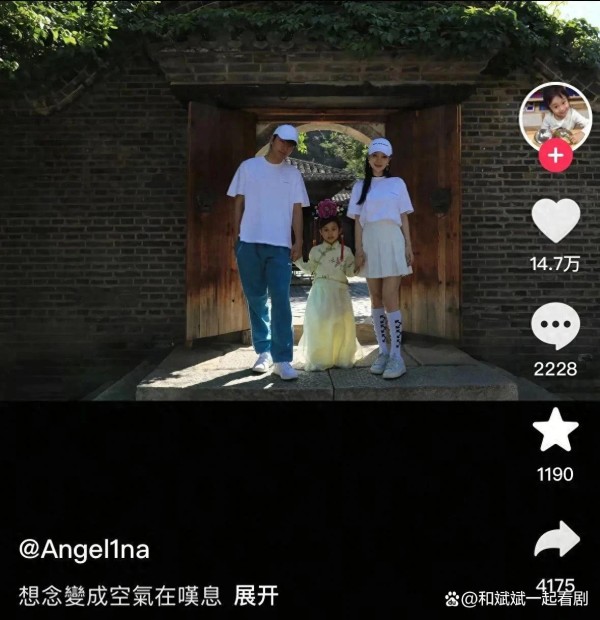
Task: Open the comments section
Action: [x=555, y=328]
